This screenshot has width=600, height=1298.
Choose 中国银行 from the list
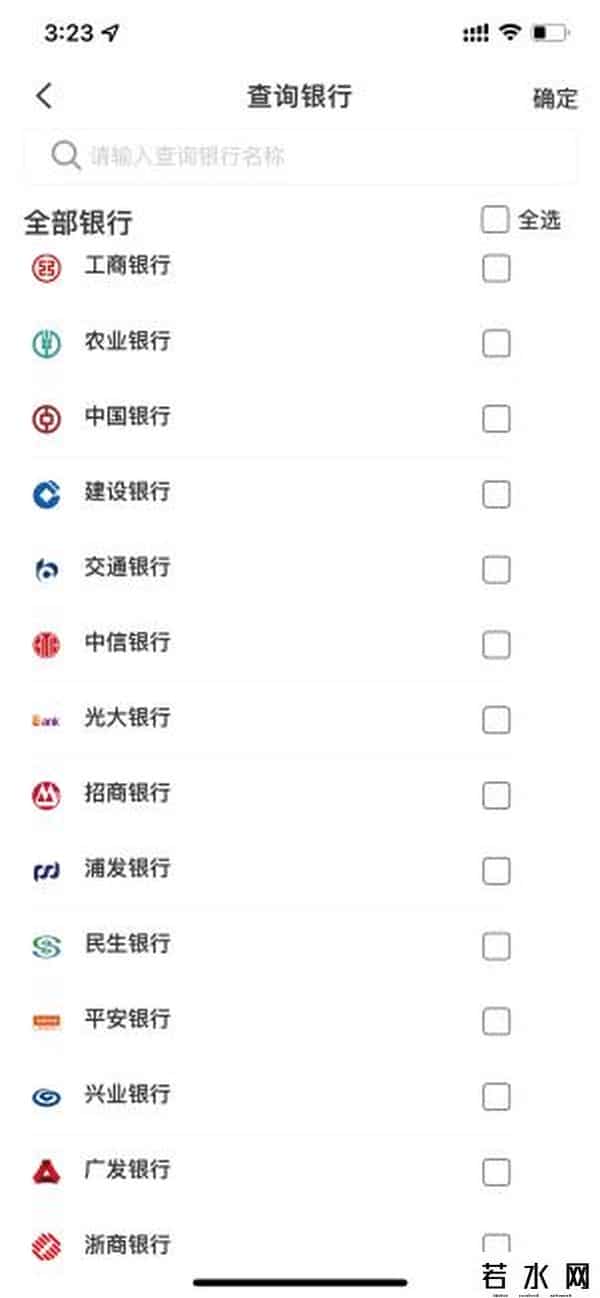point(496,419)
